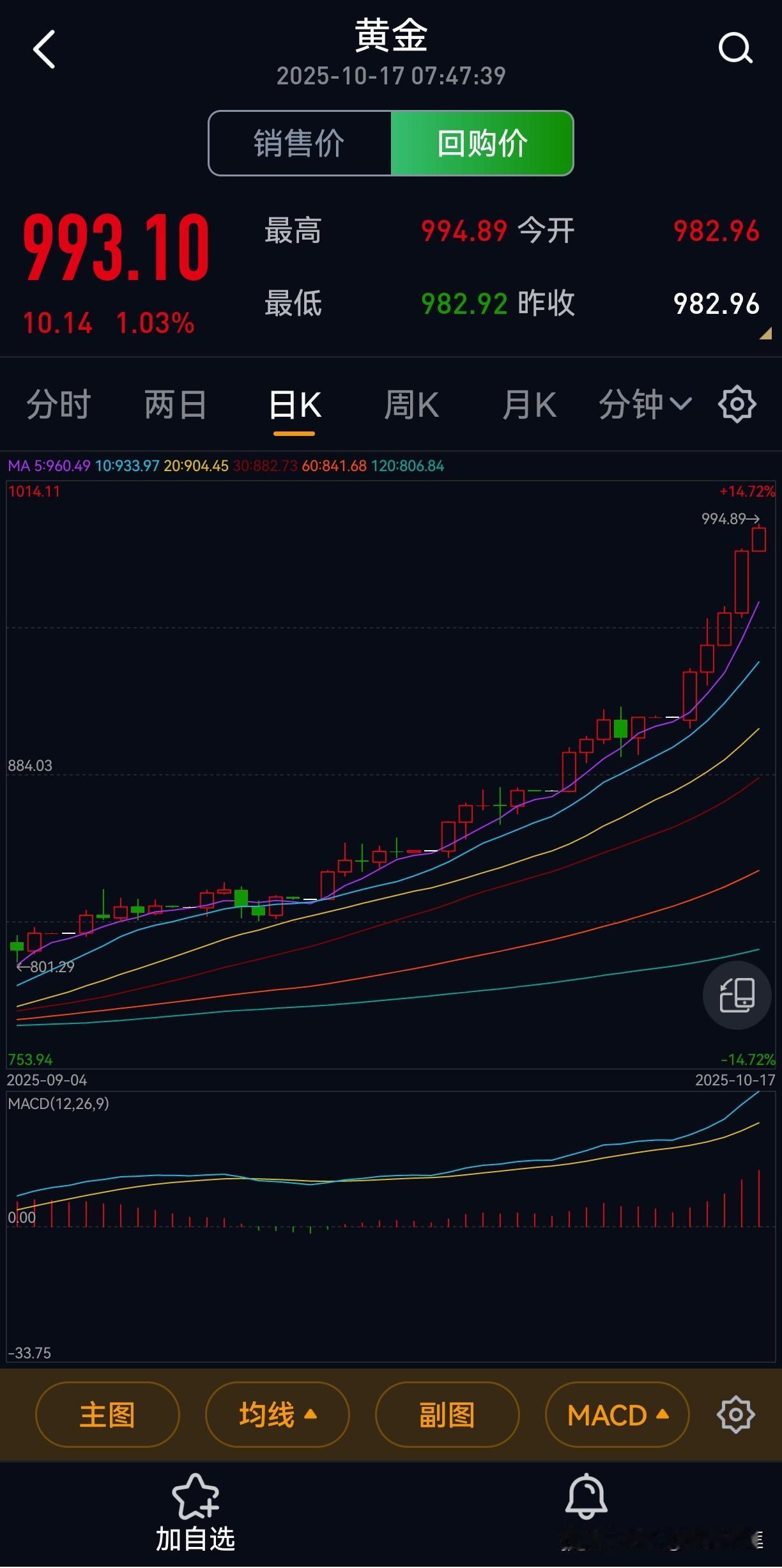Open indicator settings gear beside MACD
Screen dimensions: 782x1568
(736, 1415)
